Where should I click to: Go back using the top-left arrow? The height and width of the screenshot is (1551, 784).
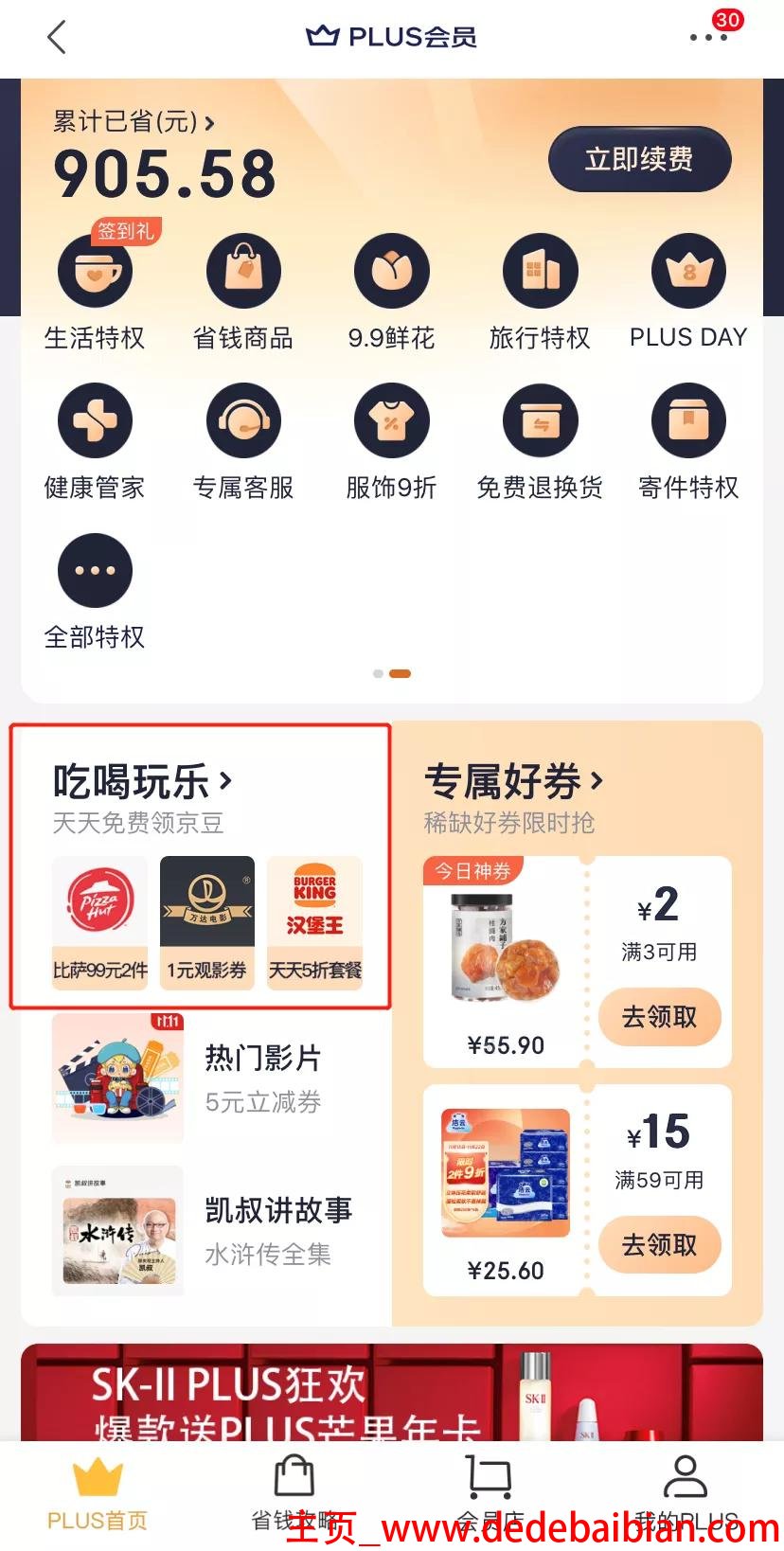[57, 38]
